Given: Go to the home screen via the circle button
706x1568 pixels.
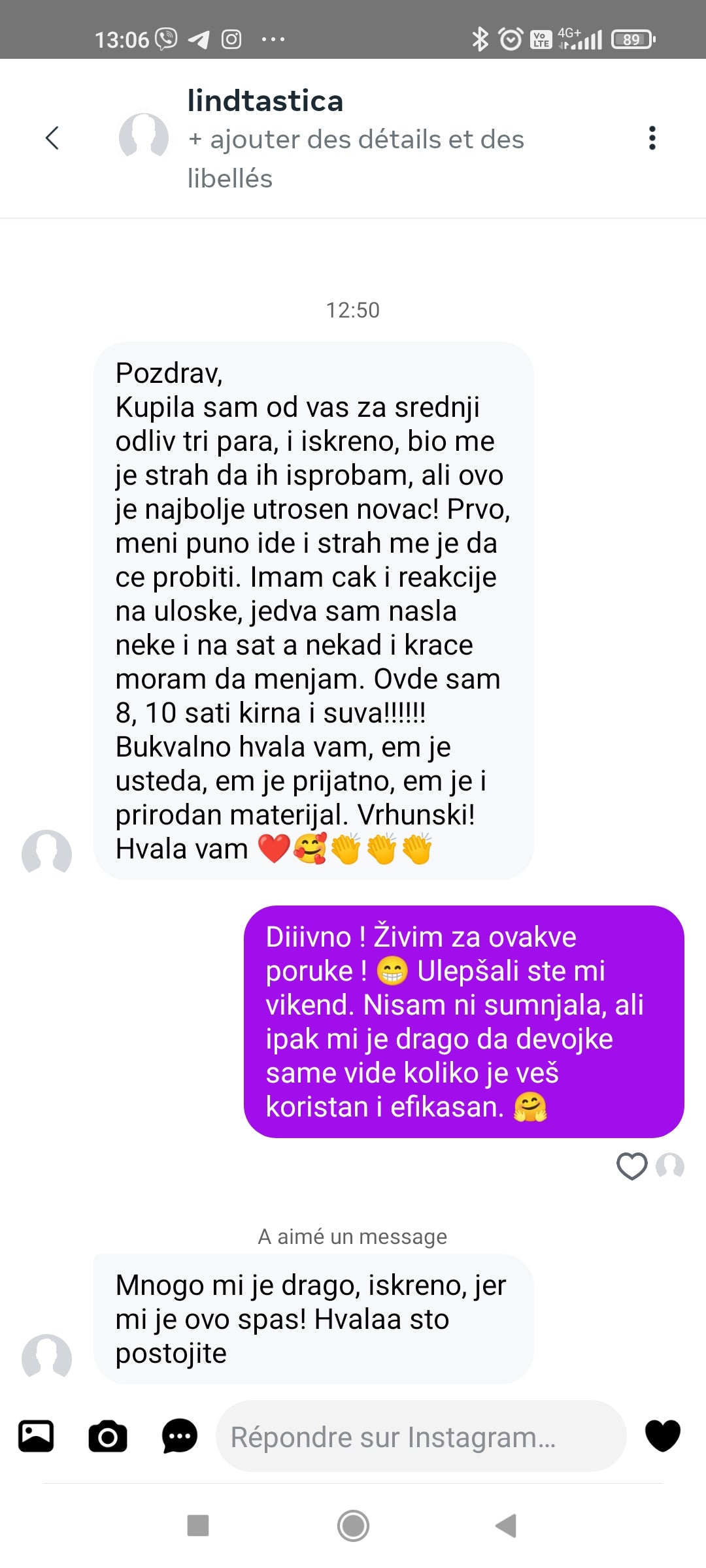Looking at the screenshot, I should tap(353, 1526).
